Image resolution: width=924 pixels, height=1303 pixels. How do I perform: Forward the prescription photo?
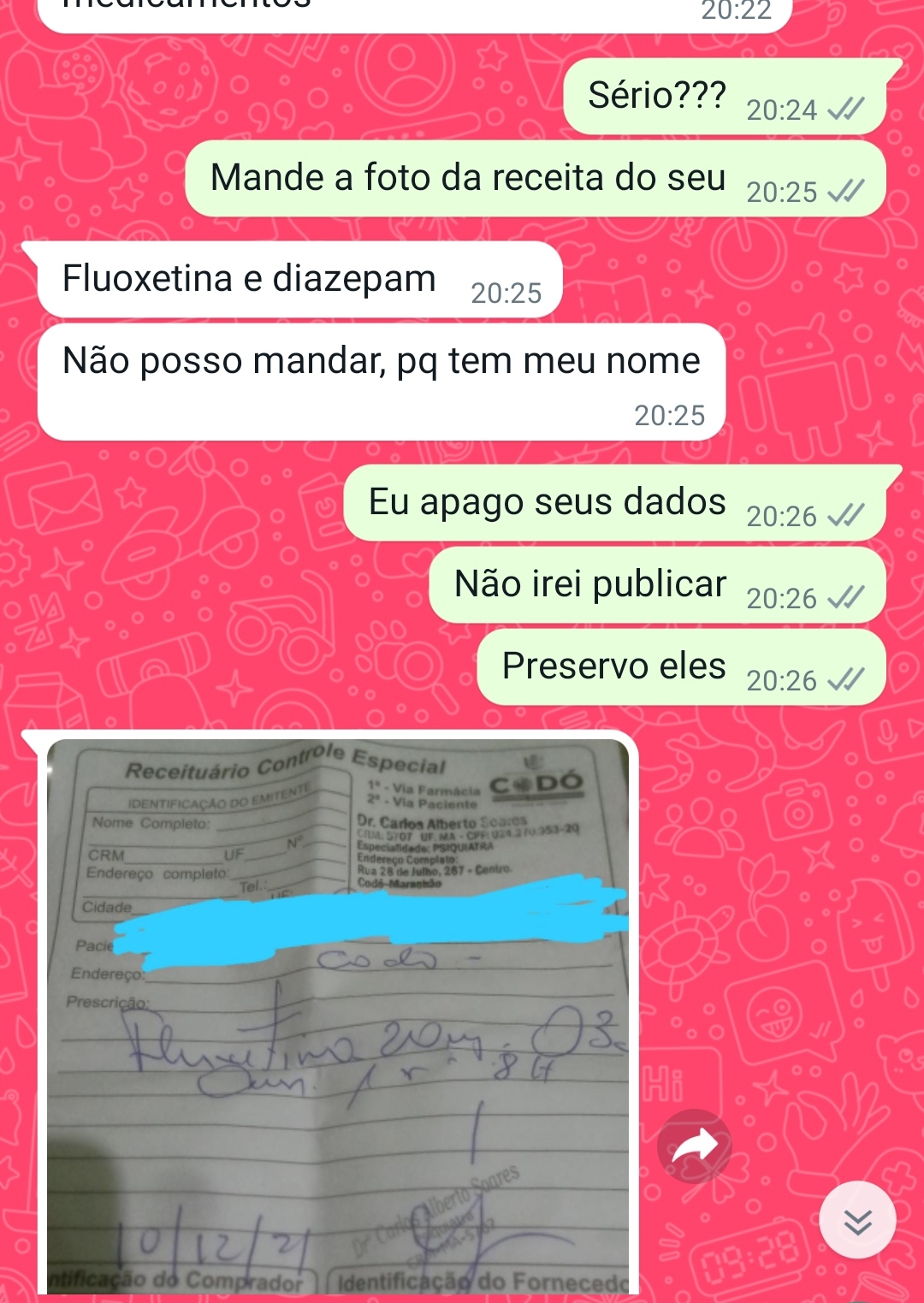click(694, 1146)
